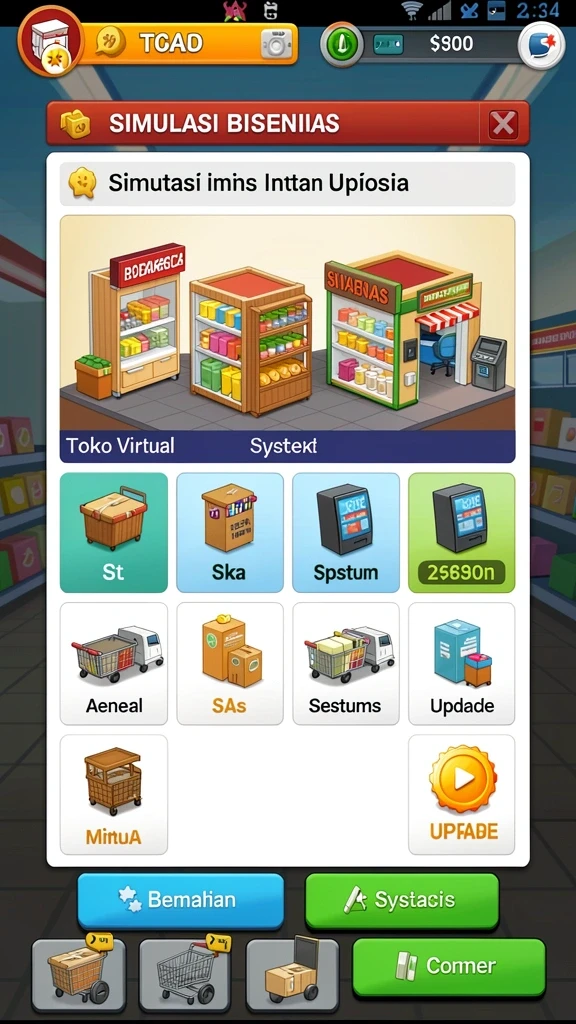Image resolution: width=576 pixels, height=1024 pixels.
Task: Tap the green power icon near $900
Action: pos(341,45)
